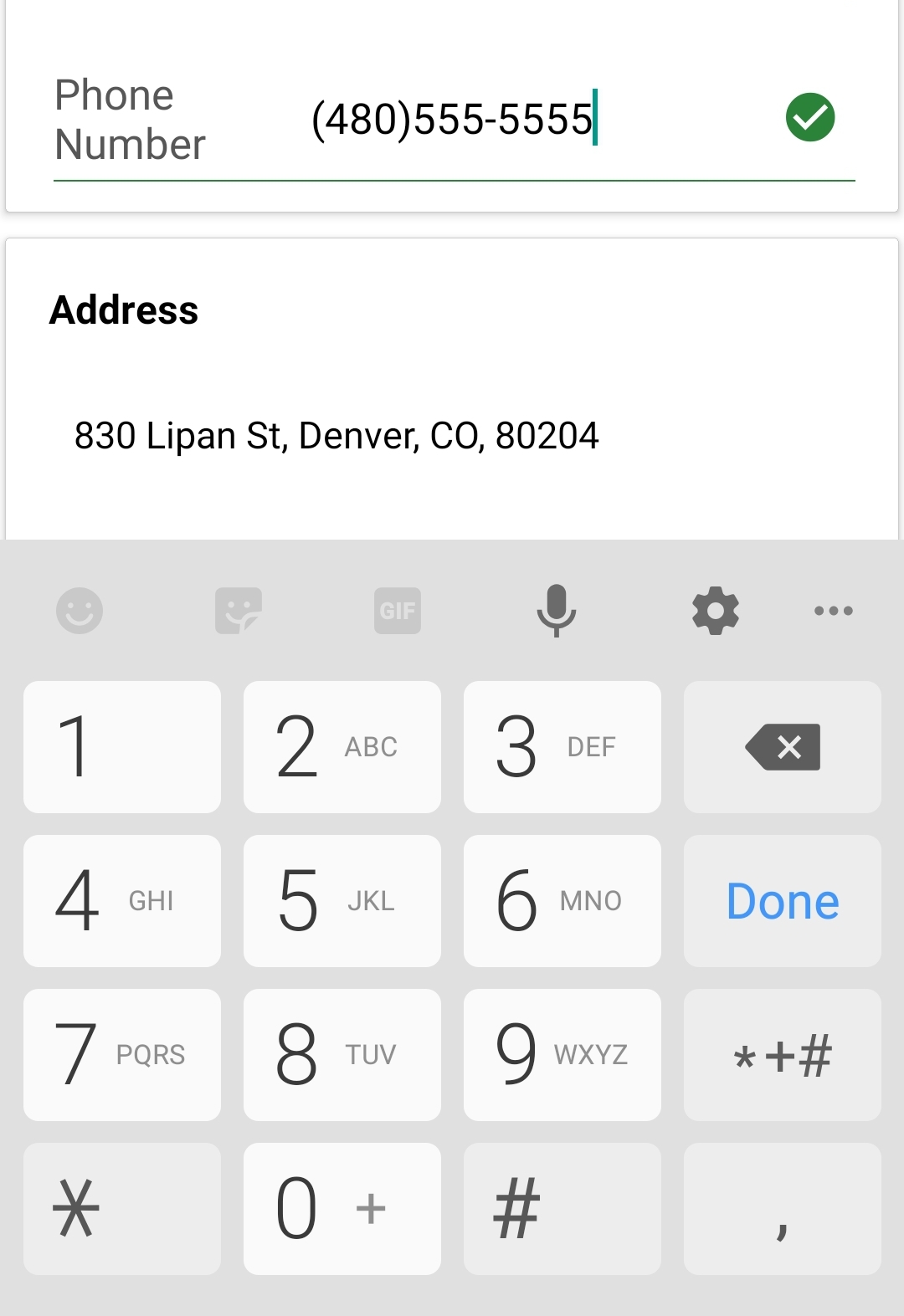Tap the 9 WXYZ key

562,1055
